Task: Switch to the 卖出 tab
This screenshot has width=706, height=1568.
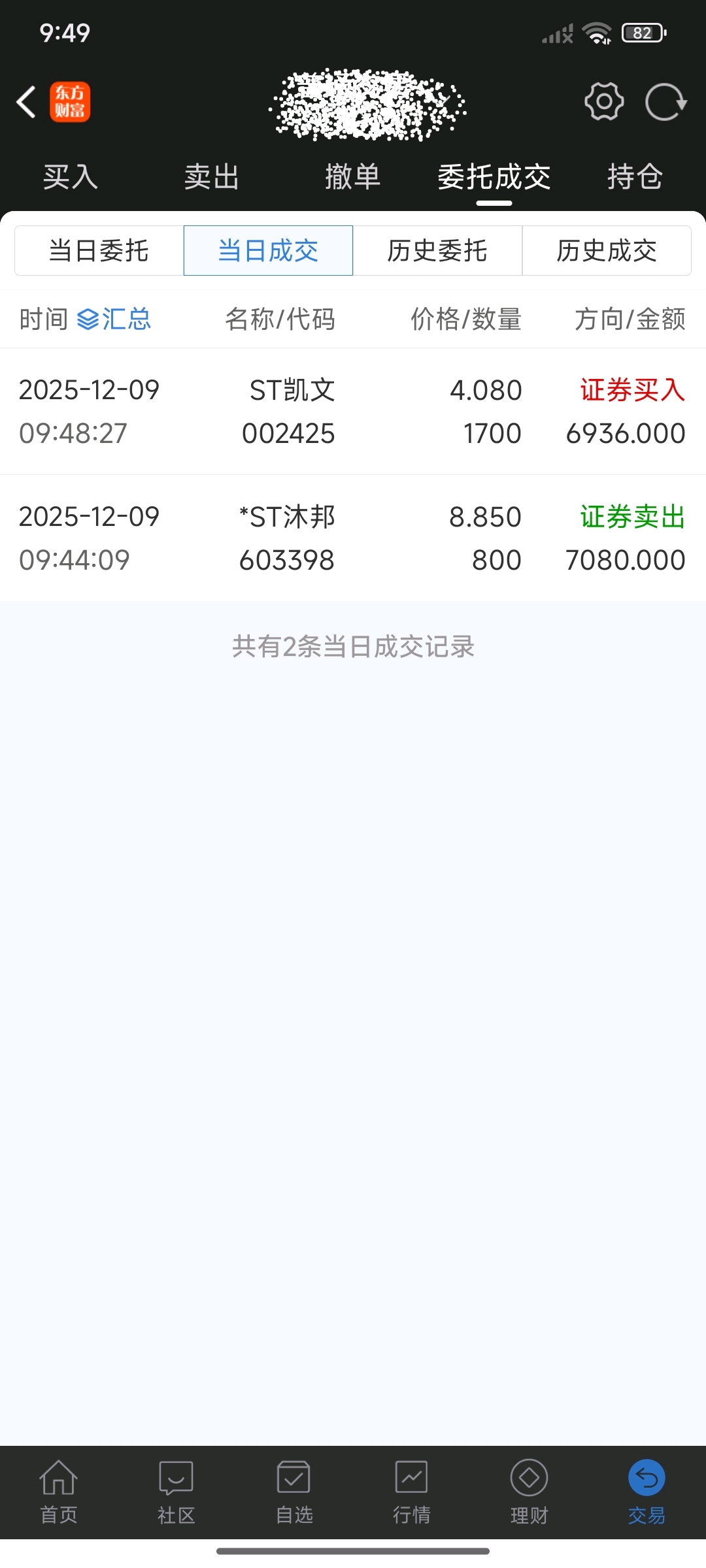Action: (212, 177)
